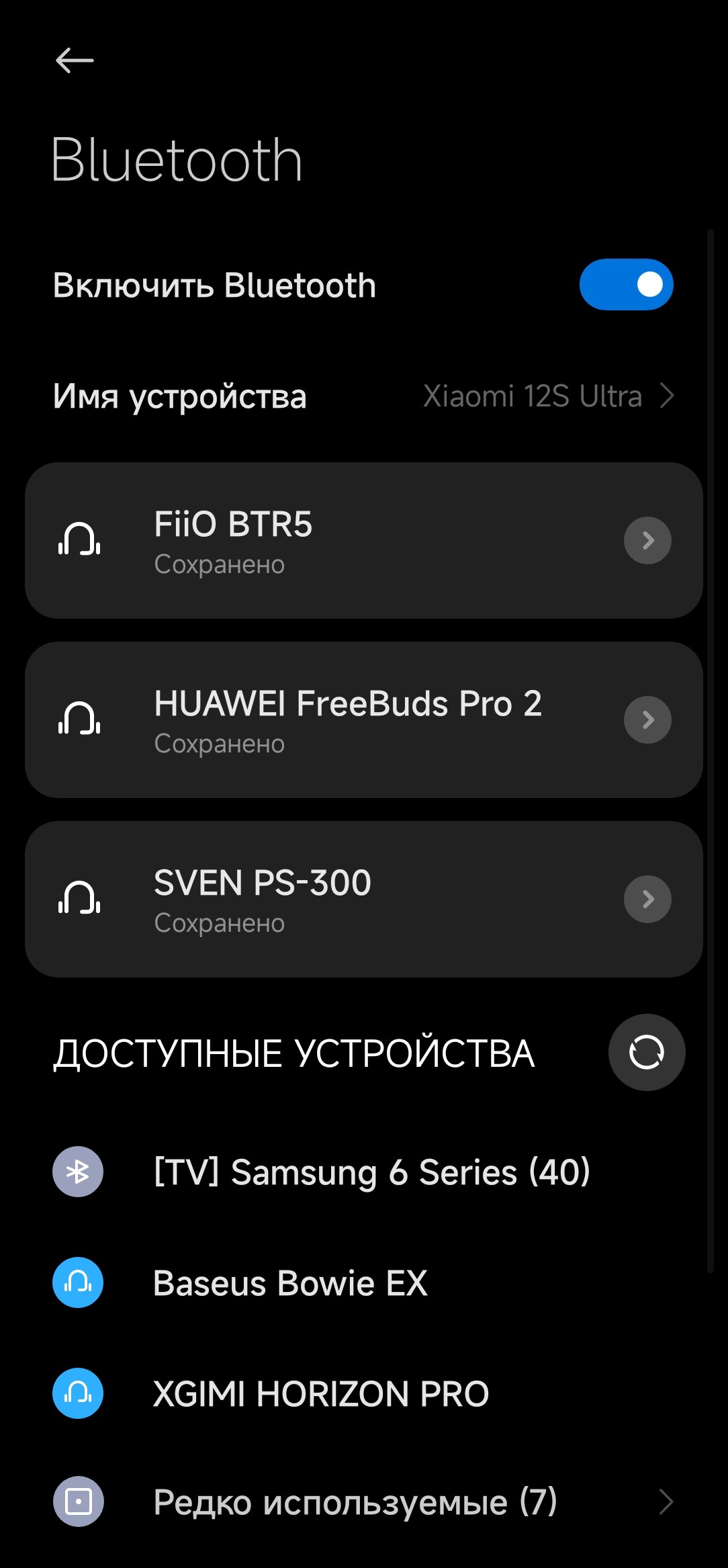Open FiiO BTR5 details arrow

(x=647, y=540)
